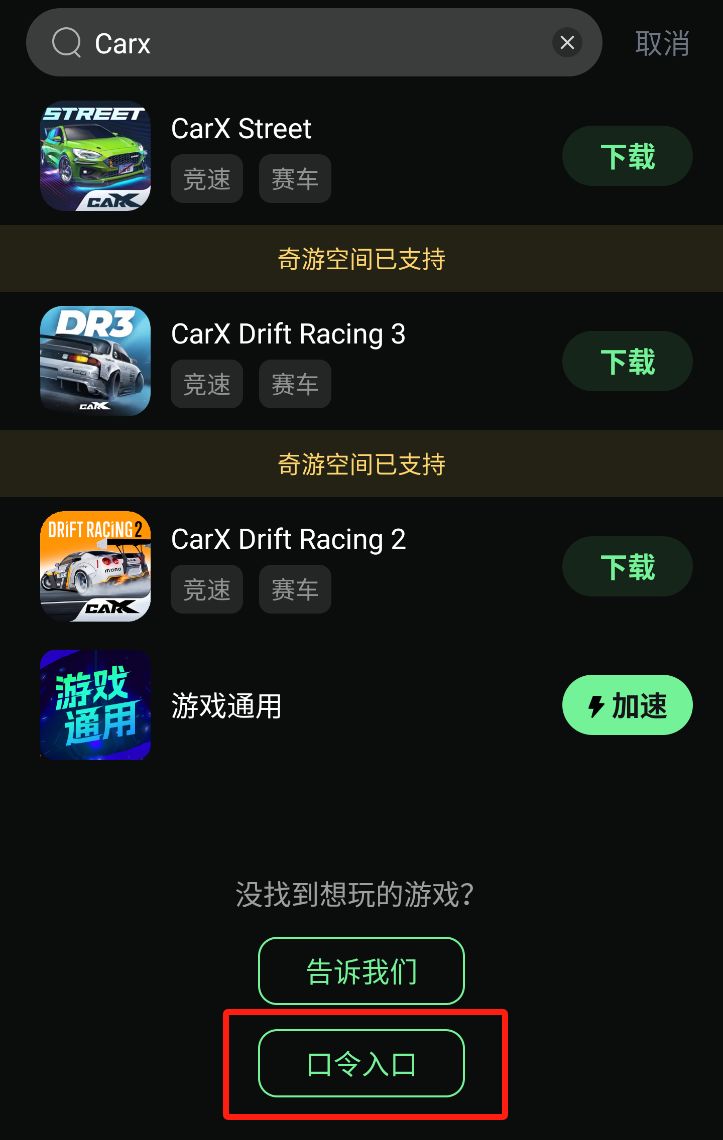
Task: Open the 奇游空间已支持 banner below Drift Racing 3
Action: click(361, 464)
